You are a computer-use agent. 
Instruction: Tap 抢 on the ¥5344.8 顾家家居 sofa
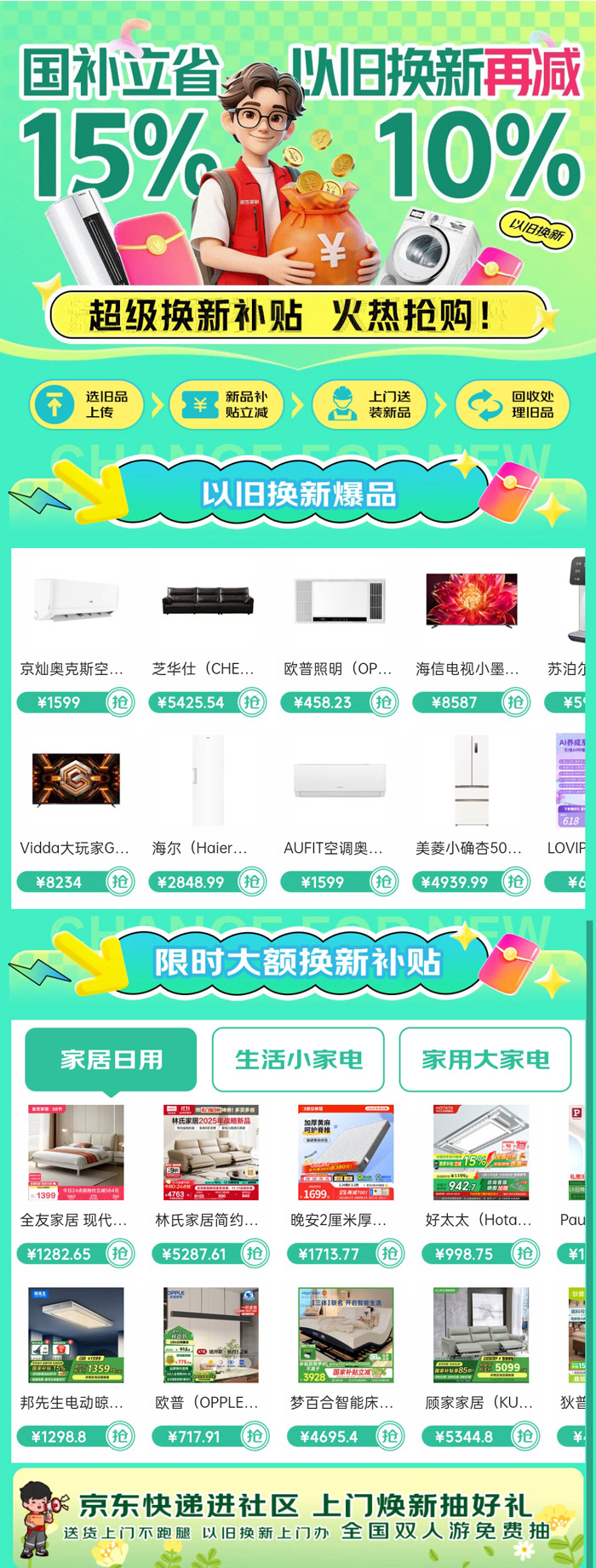tap(525, 1436)
